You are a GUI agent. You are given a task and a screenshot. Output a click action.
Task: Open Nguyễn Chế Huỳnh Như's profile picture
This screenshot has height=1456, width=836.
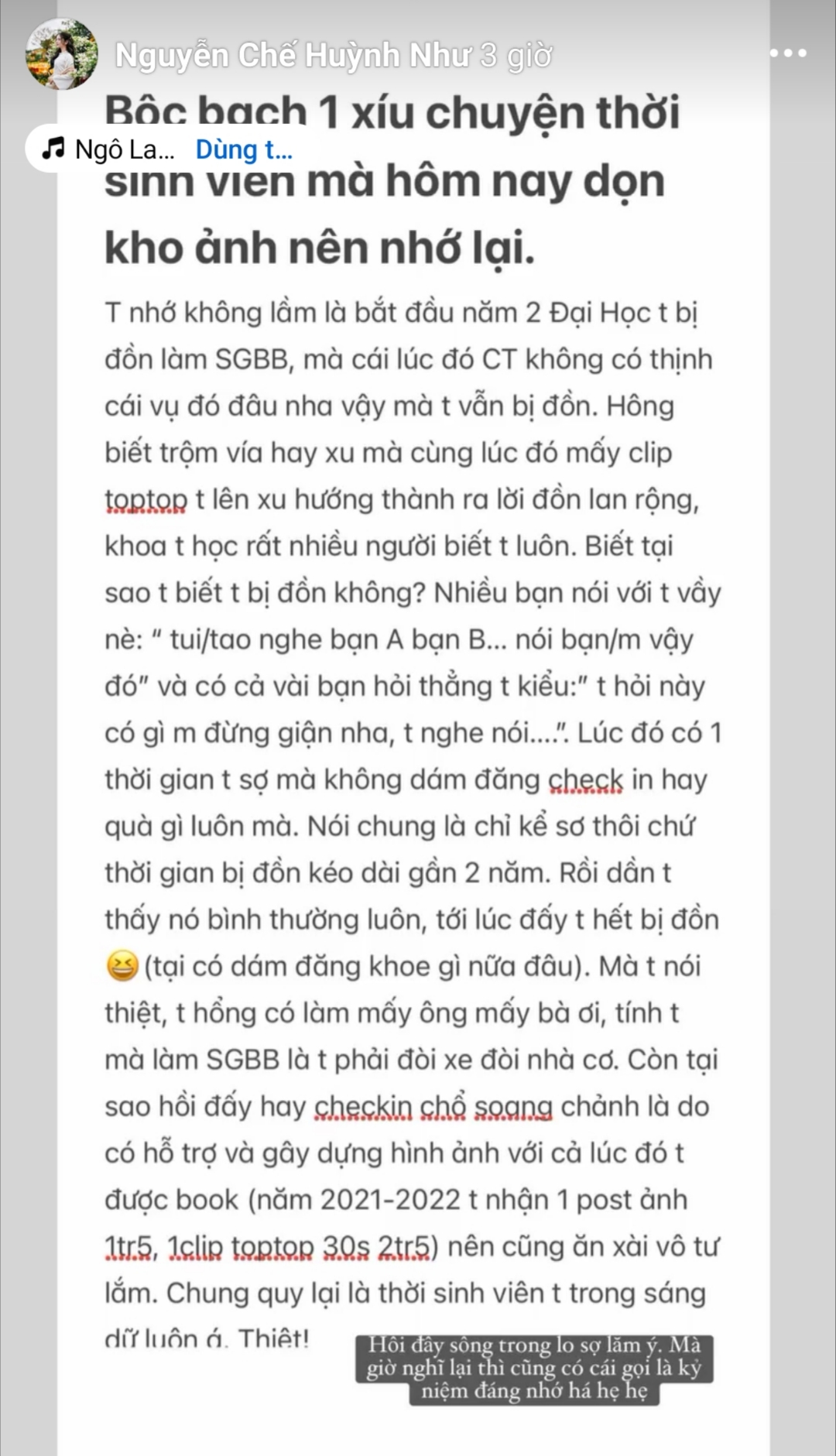click(62, 53)
